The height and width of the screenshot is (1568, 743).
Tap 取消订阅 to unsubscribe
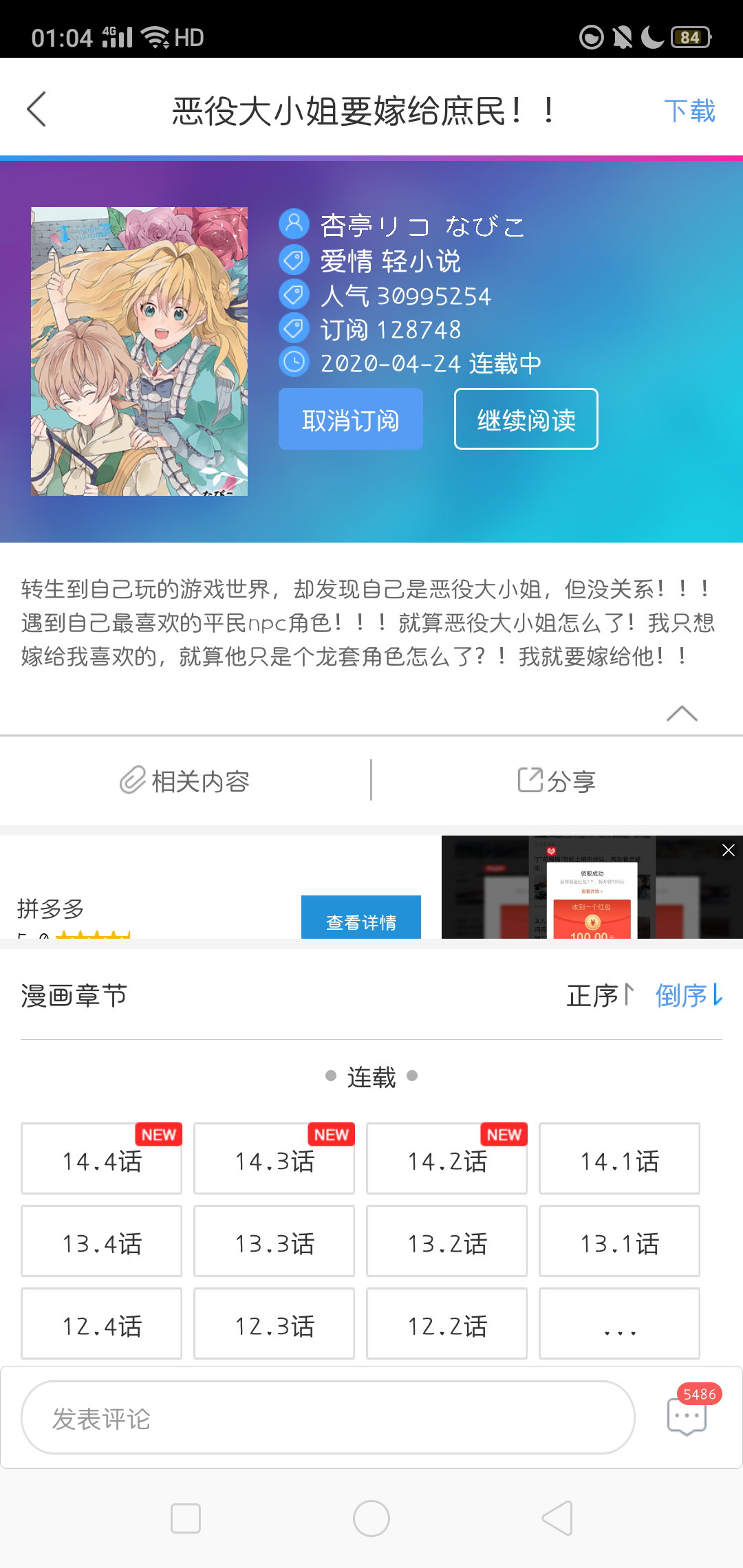pos(350,420)
